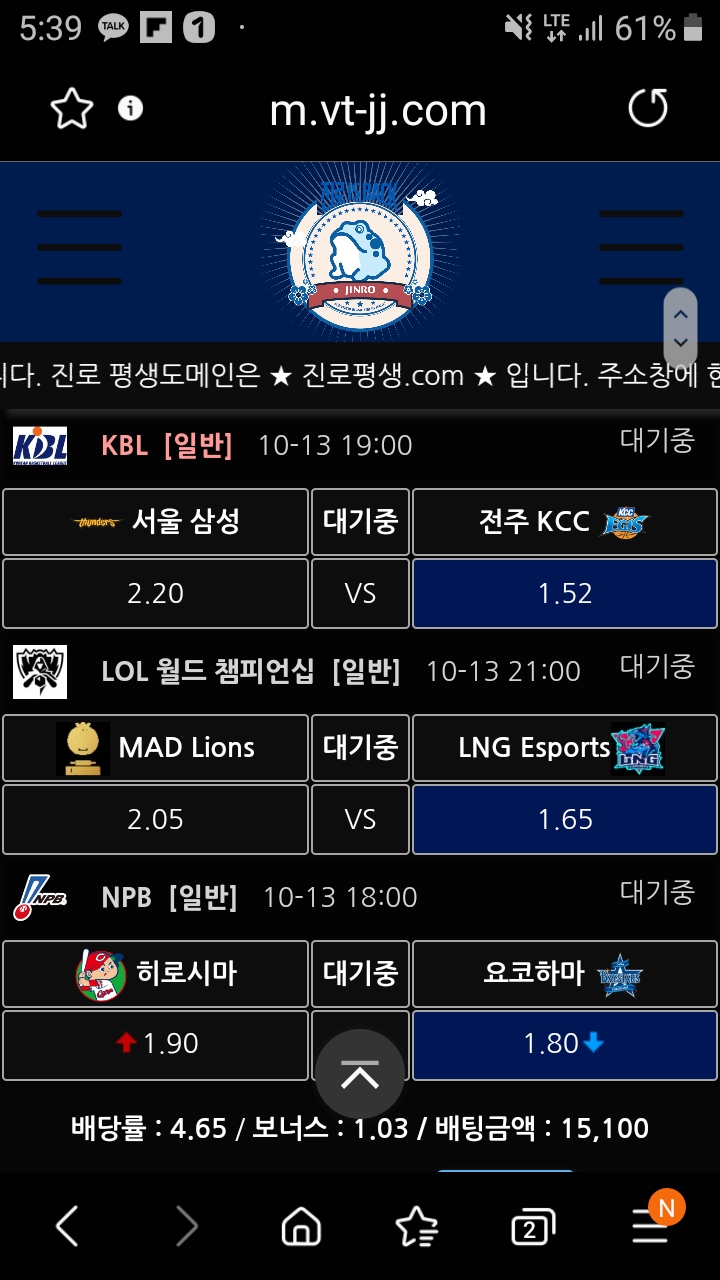The height and width of the screenshot is (1280, 720).
Task: Jump to top with the up-arrow button
Action: 360,1074
